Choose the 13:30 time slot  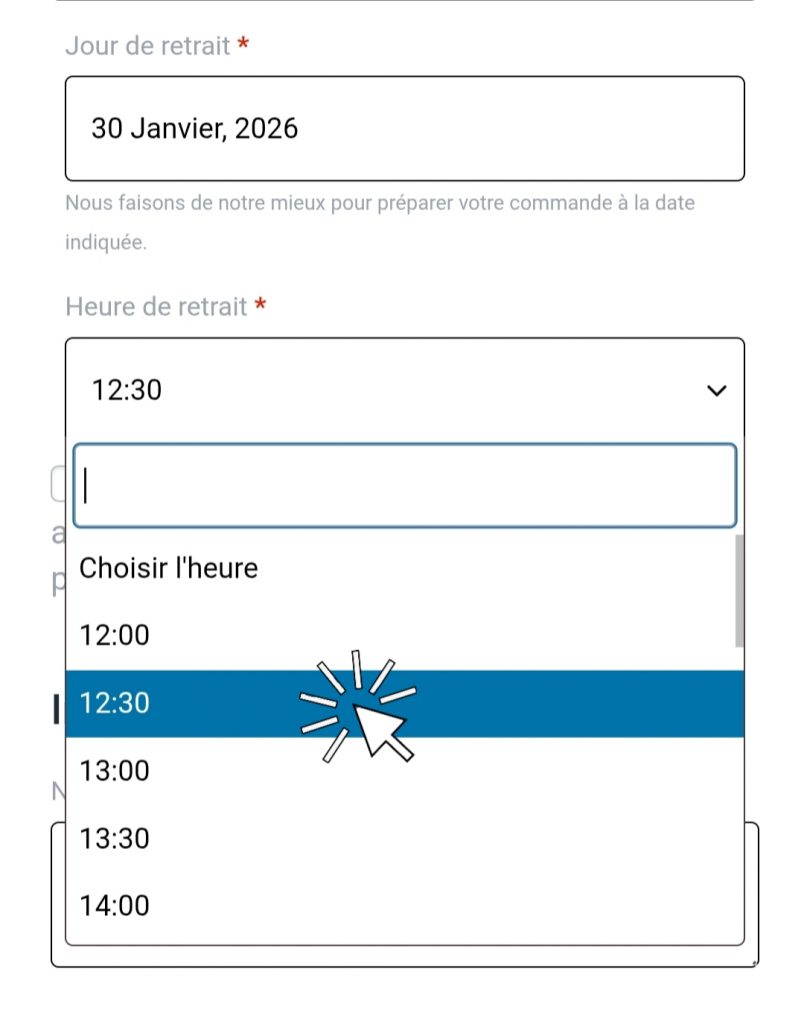114,838
